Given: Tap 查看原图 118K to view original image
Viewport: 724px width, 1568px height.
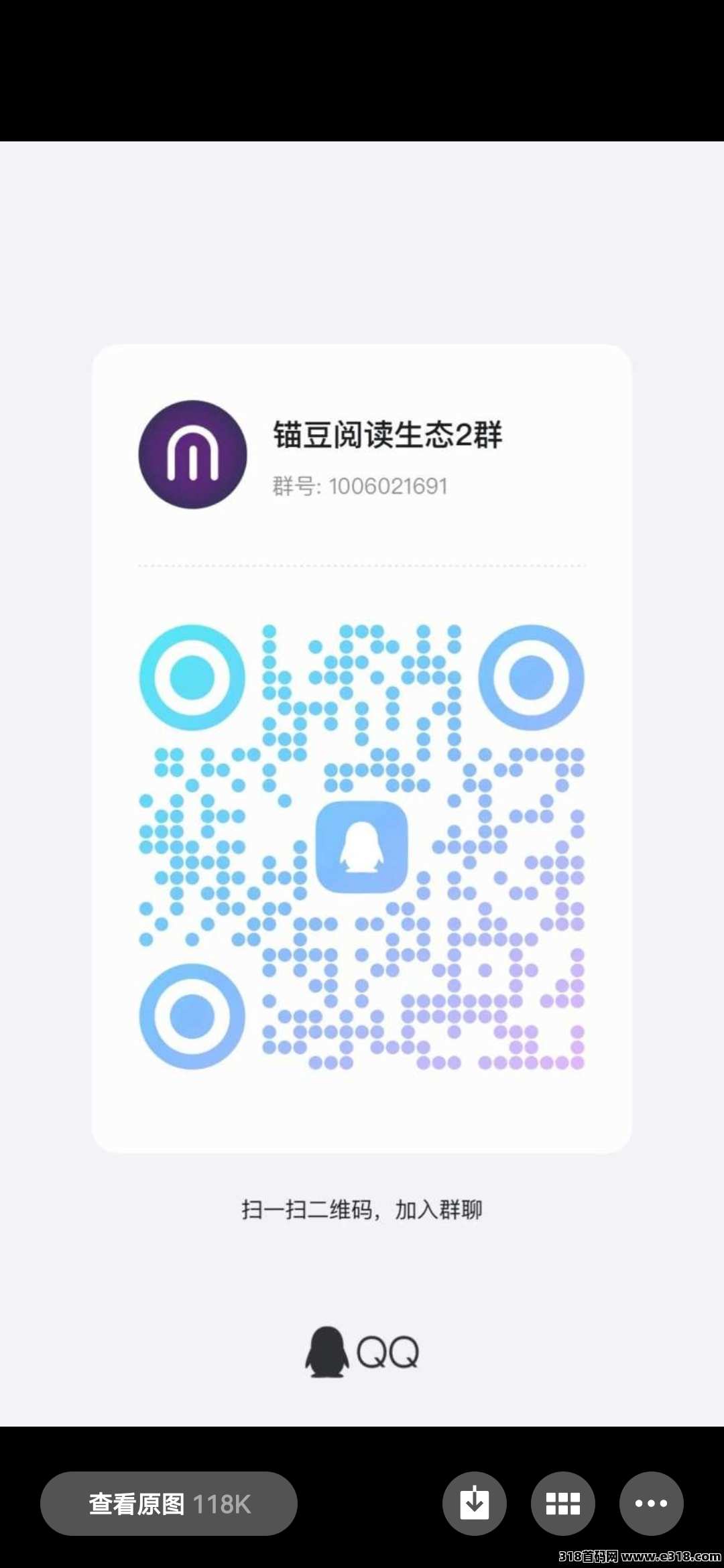Looking at the screenshot, I should (169, 1504).
